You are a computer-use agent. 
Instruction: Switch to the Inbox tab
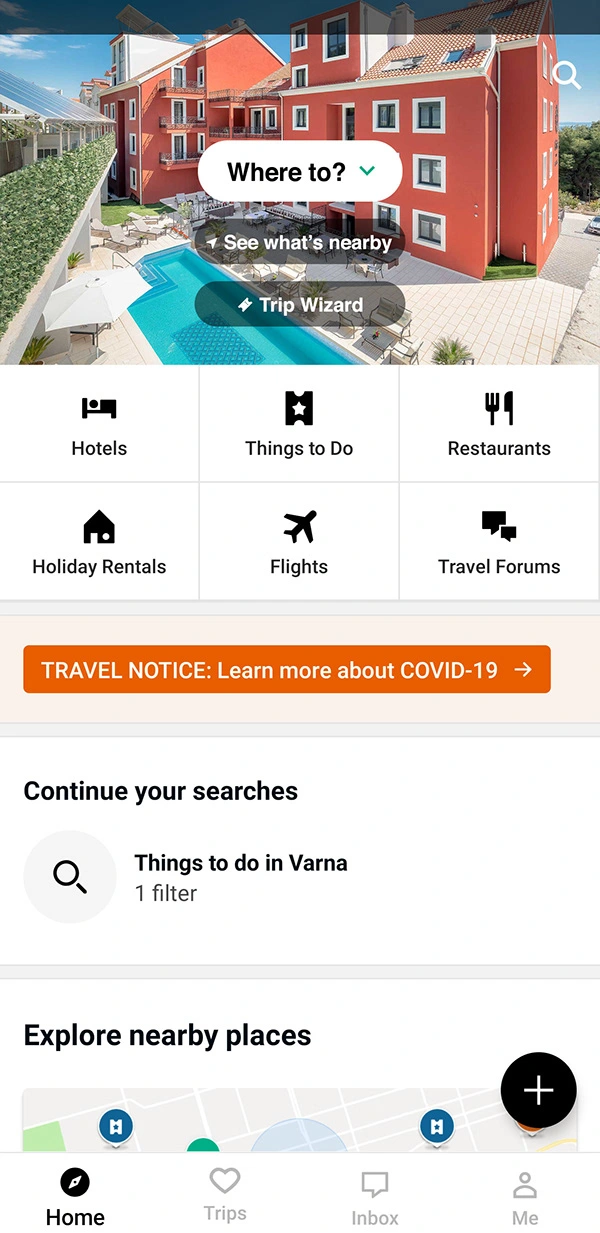pyautogui.click(x=375, y=1198)
